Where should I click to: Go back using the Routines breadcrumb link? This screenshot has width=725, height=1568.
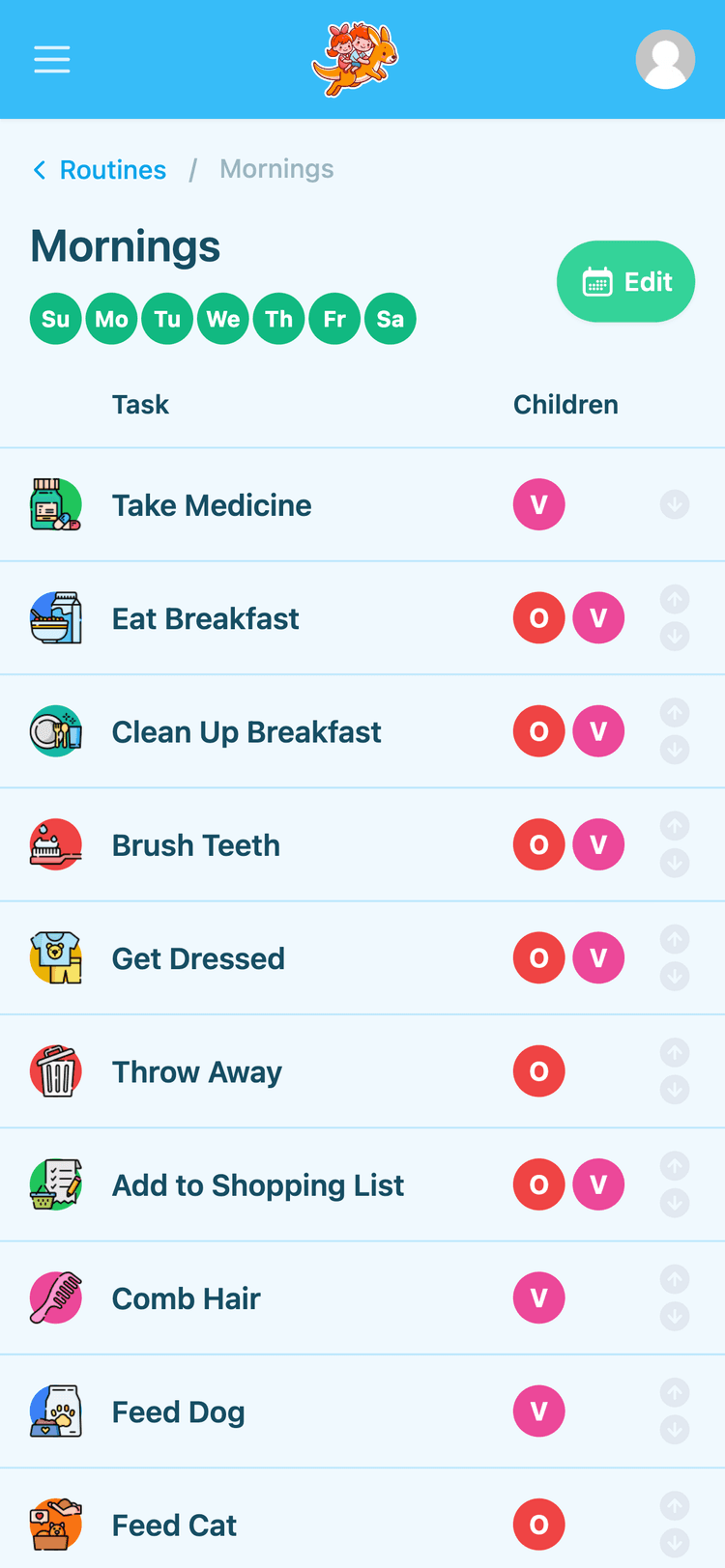pyautogui.click(x=112, y=169)
